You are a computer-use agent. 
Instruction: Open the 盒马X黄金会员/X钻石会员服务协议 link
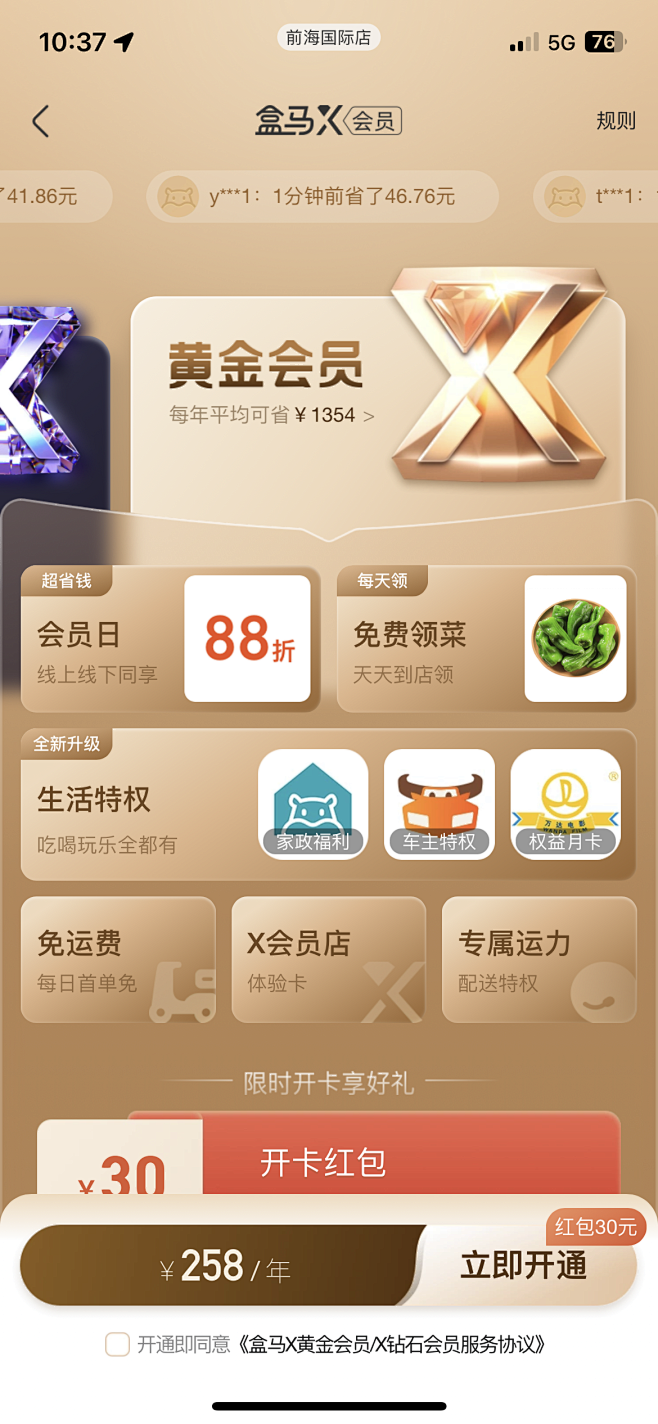pos(392,1344)
